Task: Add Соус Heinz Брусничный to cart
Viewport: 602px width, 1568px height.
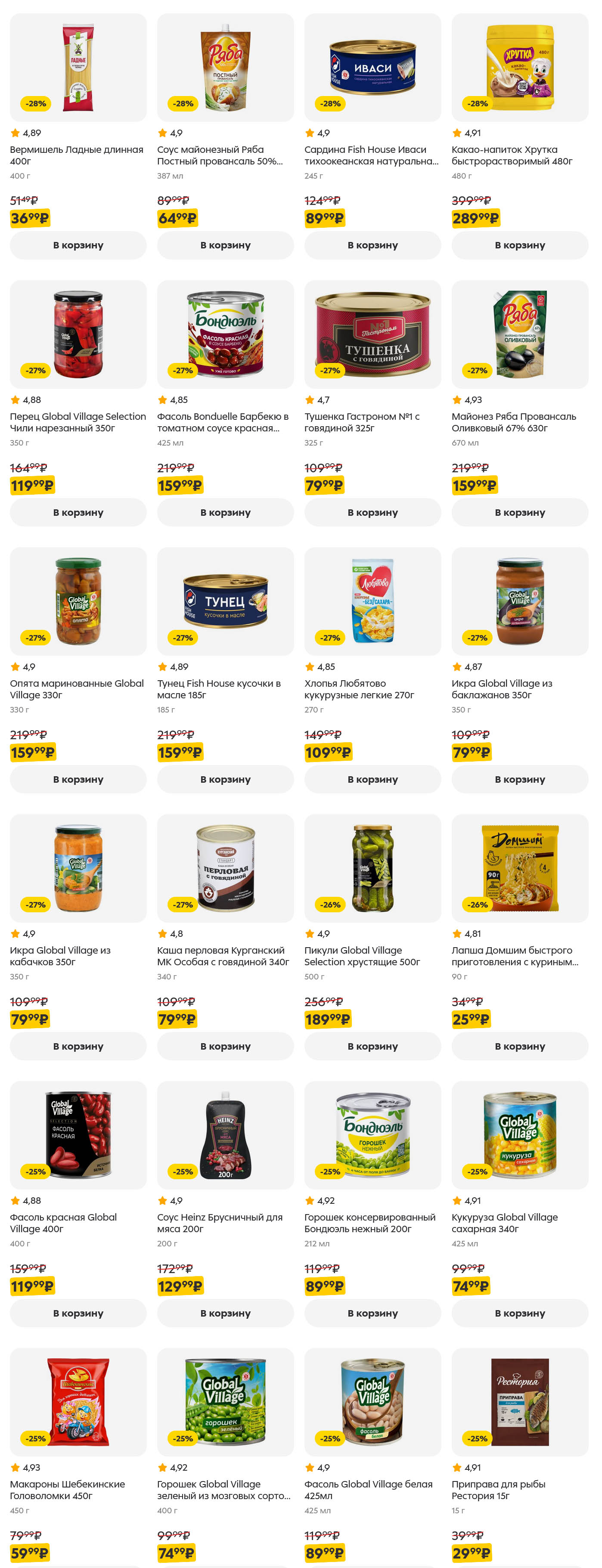Action: click(x=225, y=1313)
